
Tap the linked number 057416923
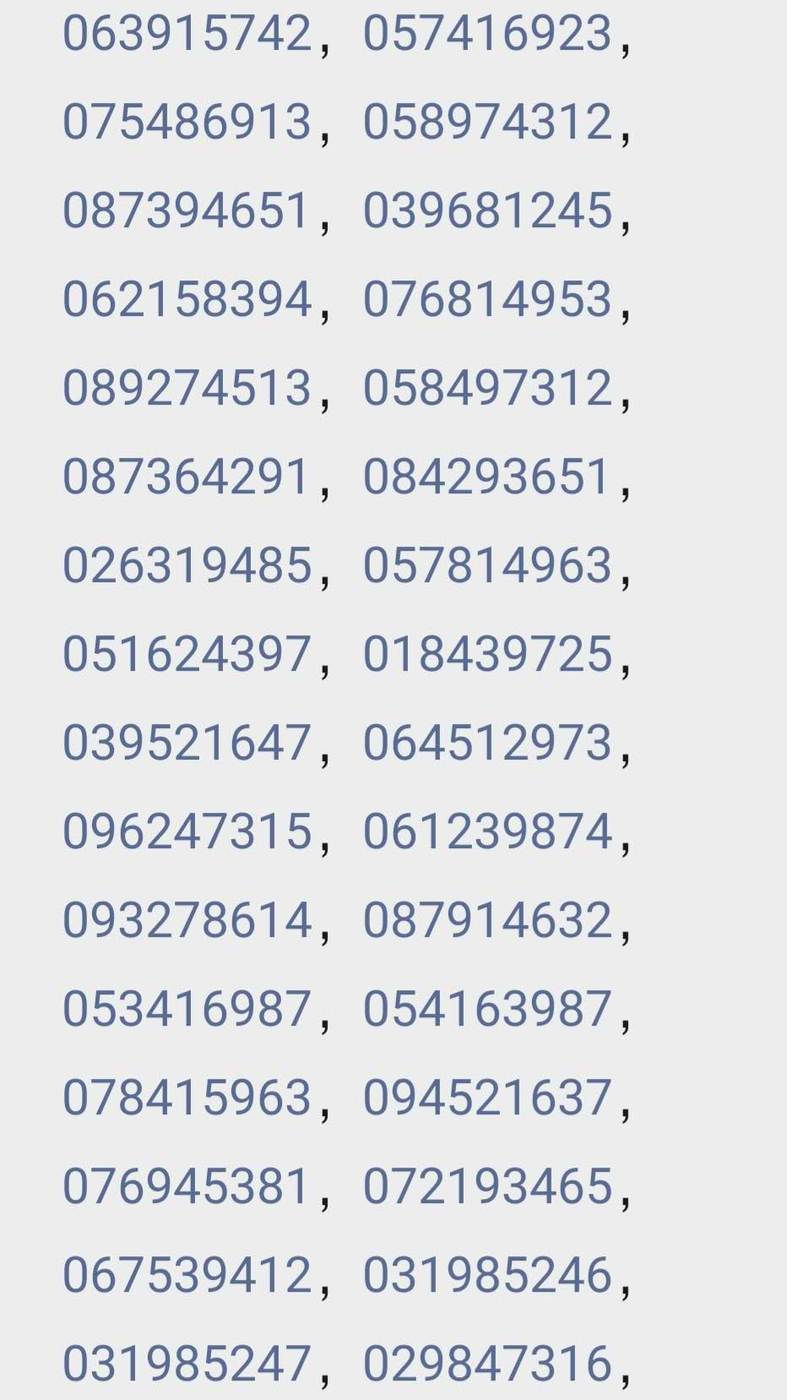[487, 34]
